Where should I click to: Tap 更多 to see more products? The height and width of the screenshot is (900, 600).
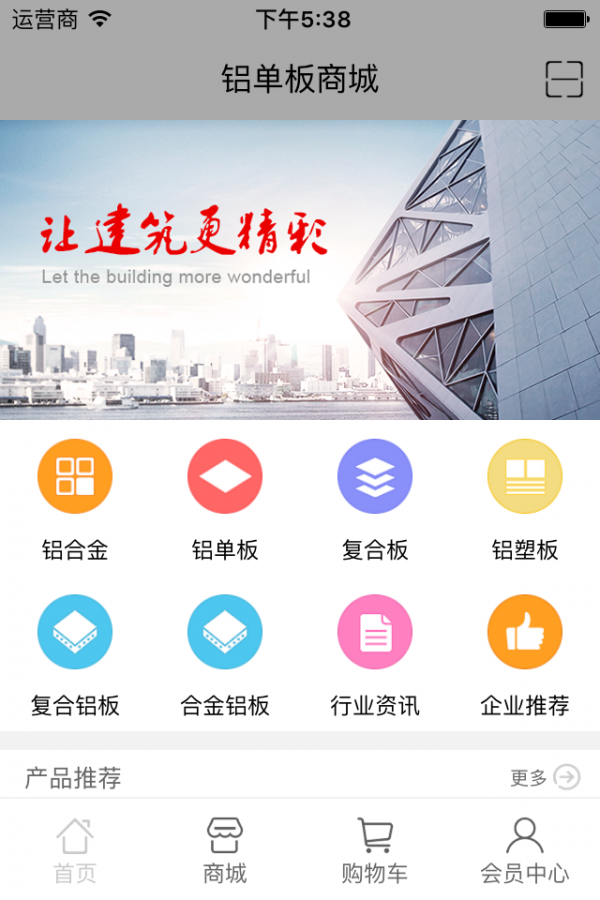545,777
